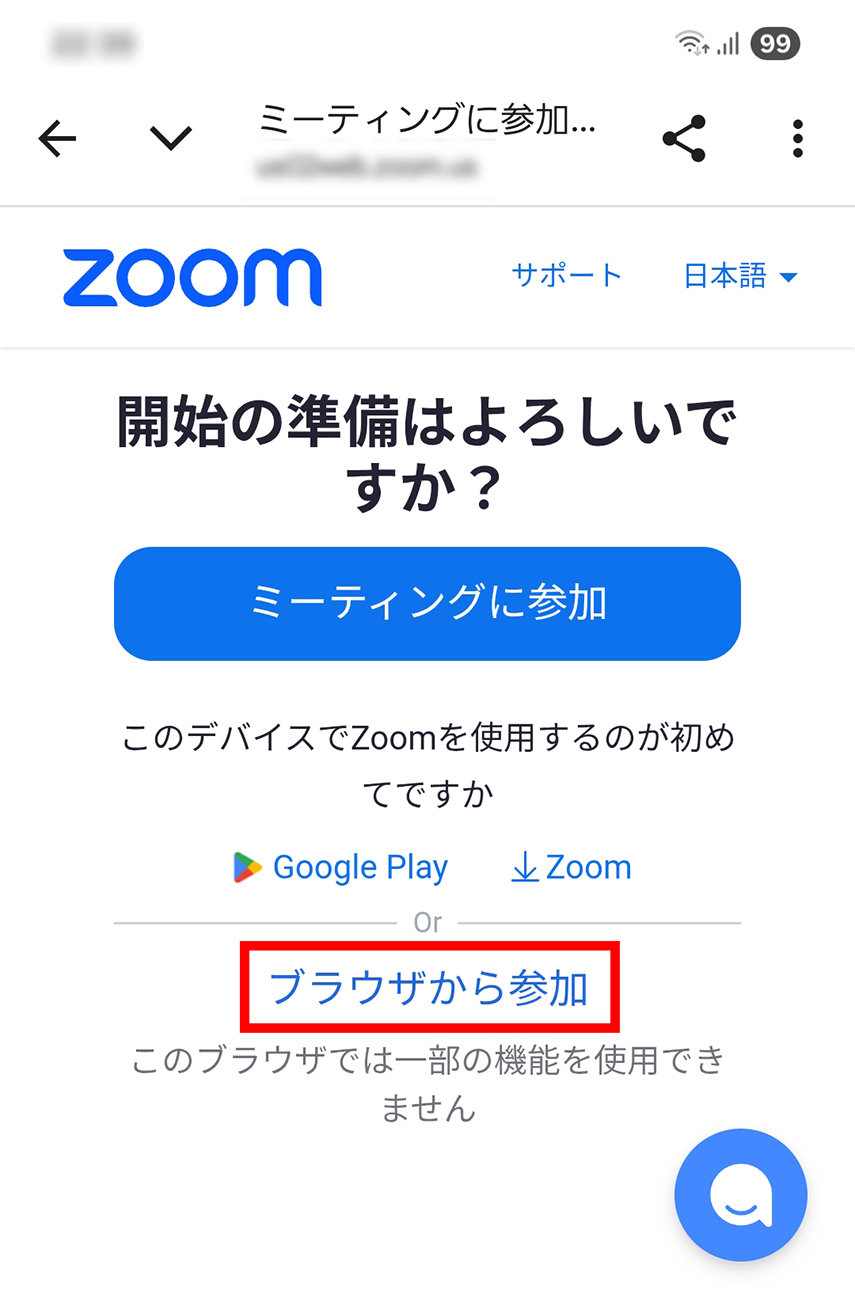Share this Zoom meeting page
Screen dimensions: 855x1294
(684, 139)
